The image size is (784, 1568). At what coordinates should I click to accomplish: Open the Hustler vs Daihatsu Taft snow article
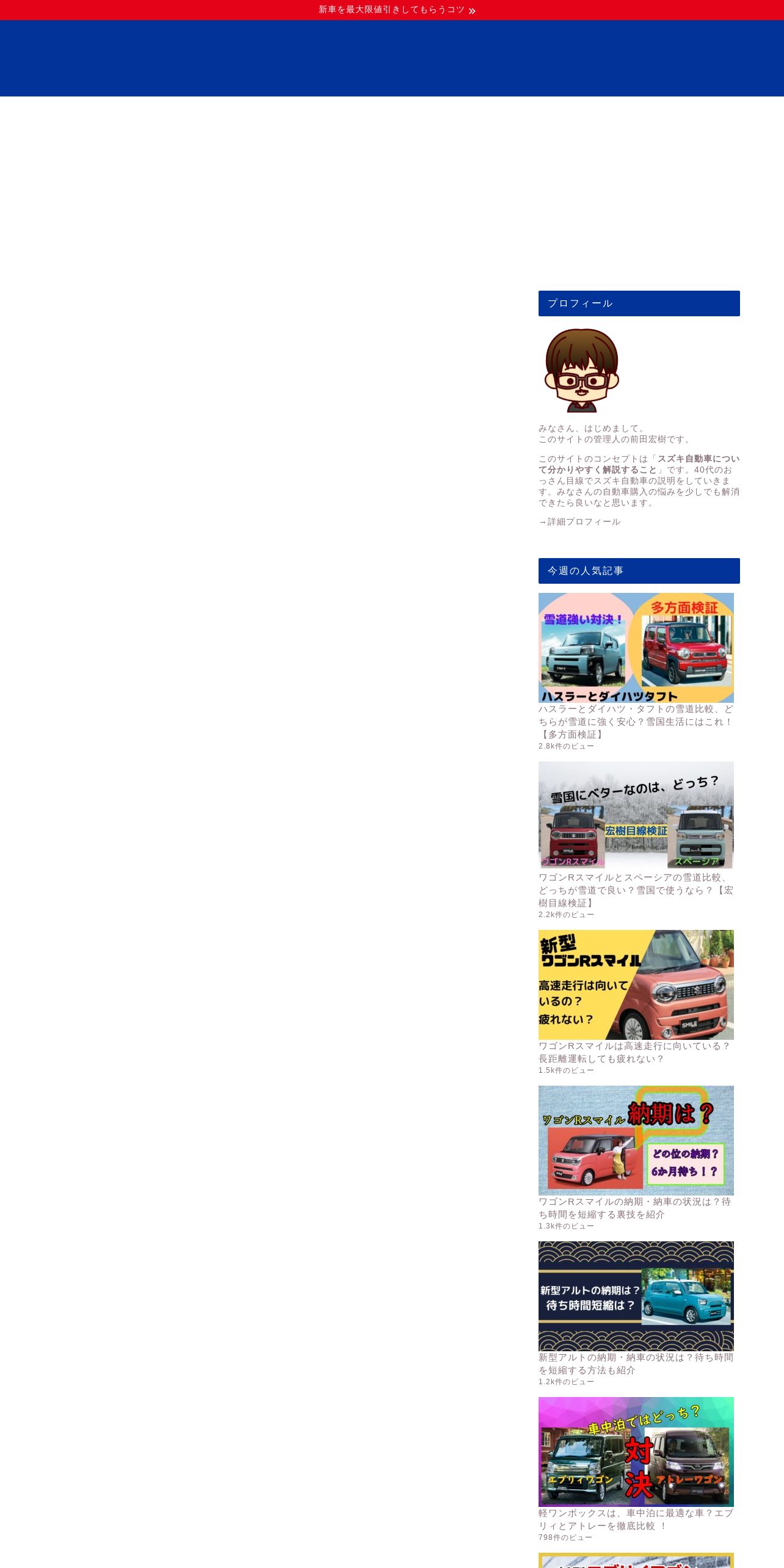point(636,722)
